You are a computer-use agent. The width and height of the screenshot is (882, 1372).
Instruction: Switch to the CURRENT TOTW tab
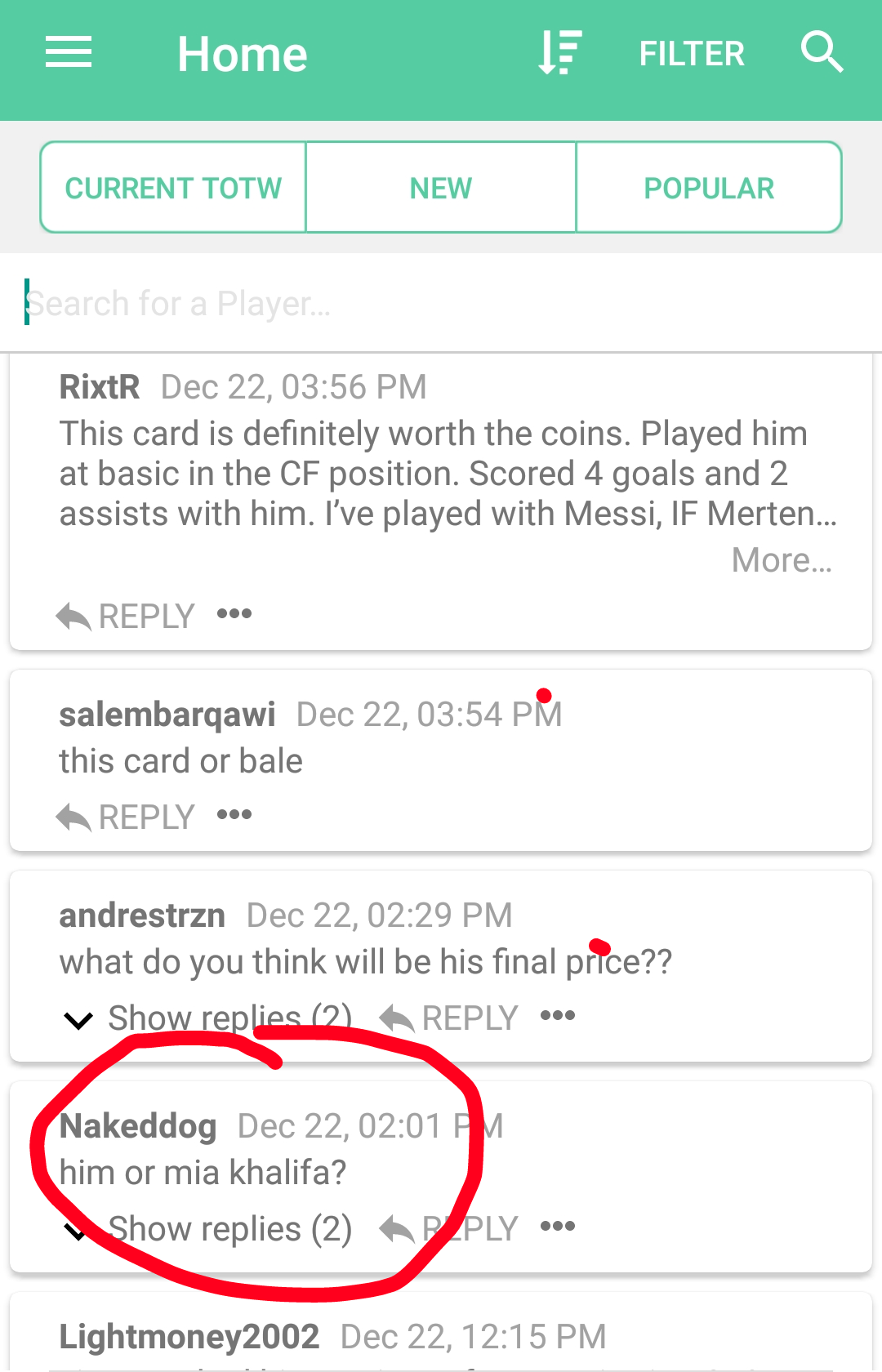[x=173, y=188]
